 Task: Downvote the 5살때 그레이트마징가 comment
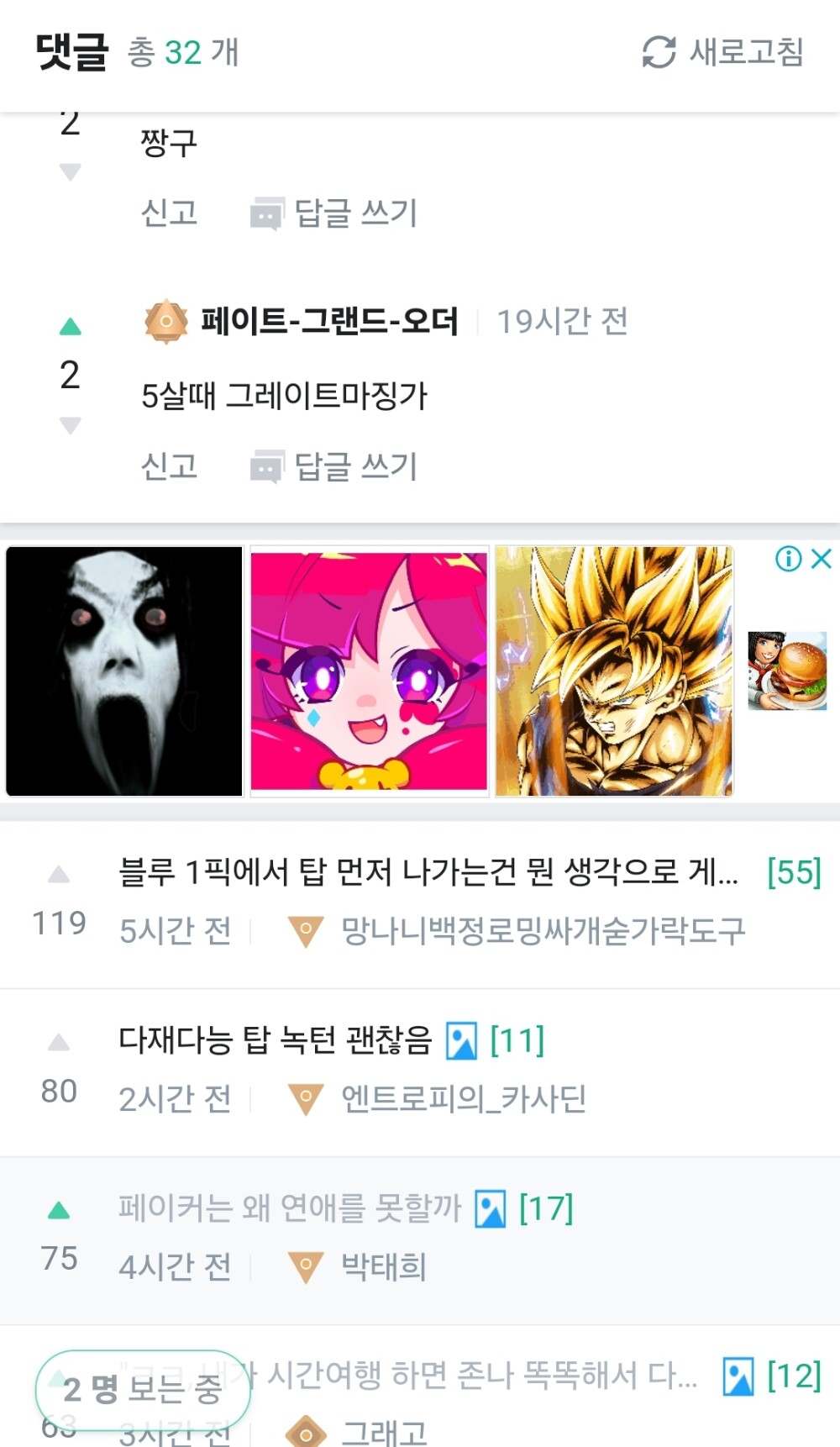click(71, 425)
